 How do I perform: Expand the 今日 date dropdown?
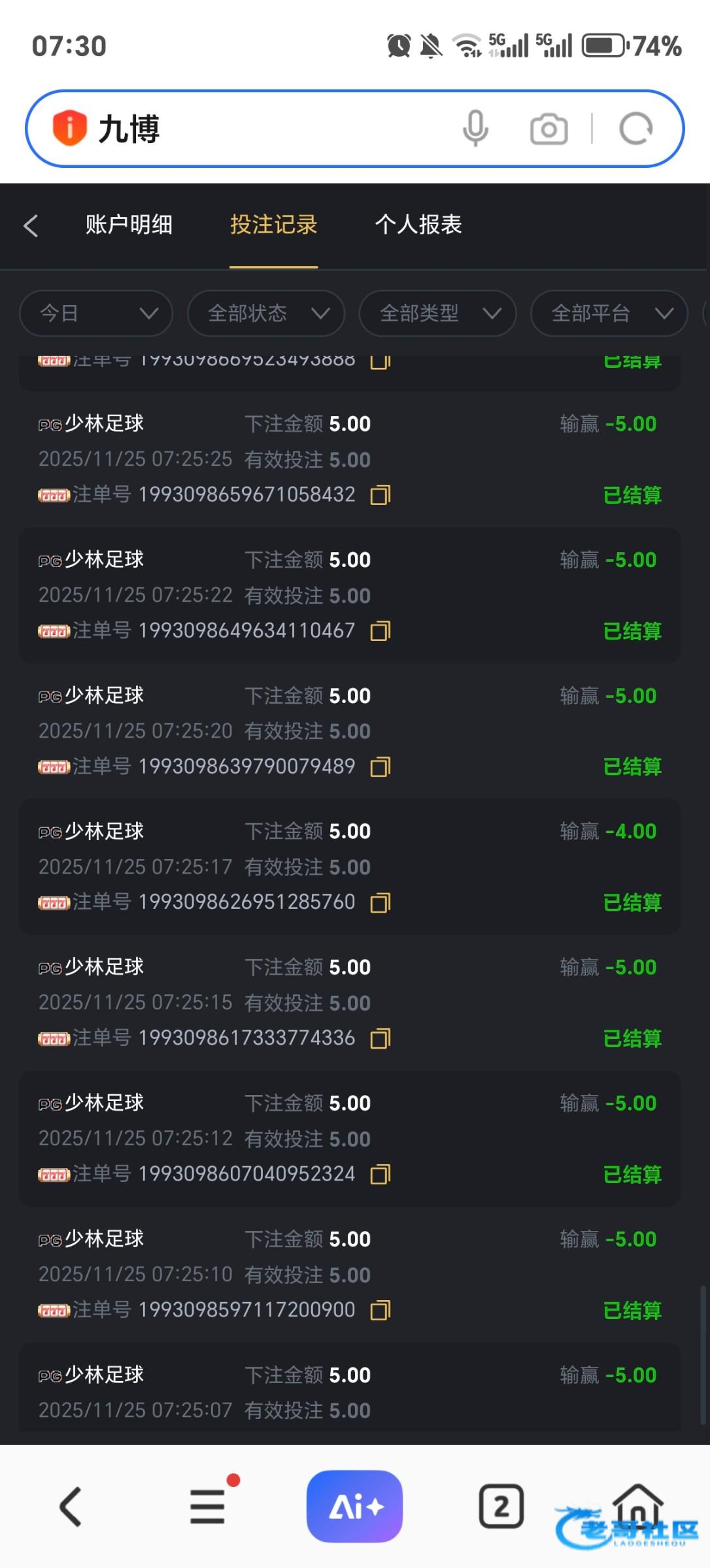[96, 313]
